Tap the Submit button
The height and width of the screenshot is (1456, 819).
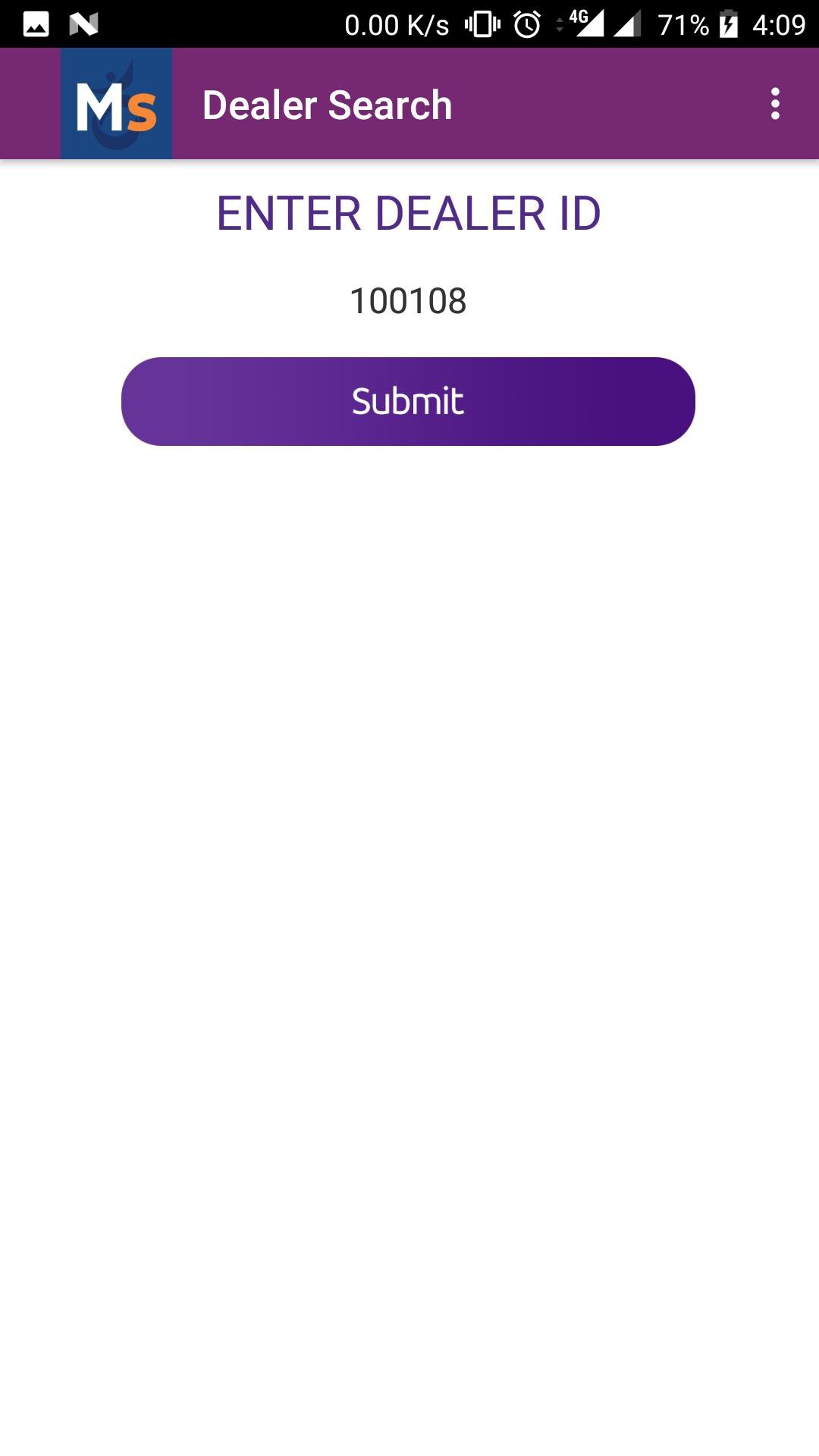pyautogui.click(x=408, y=401)
